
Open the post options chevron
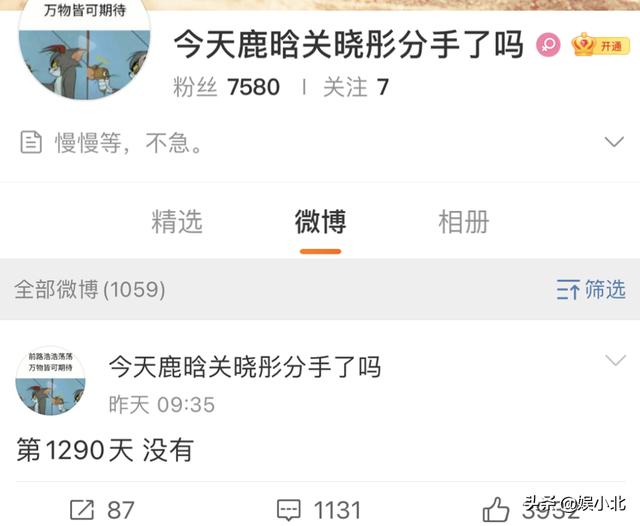pos(614,360)
